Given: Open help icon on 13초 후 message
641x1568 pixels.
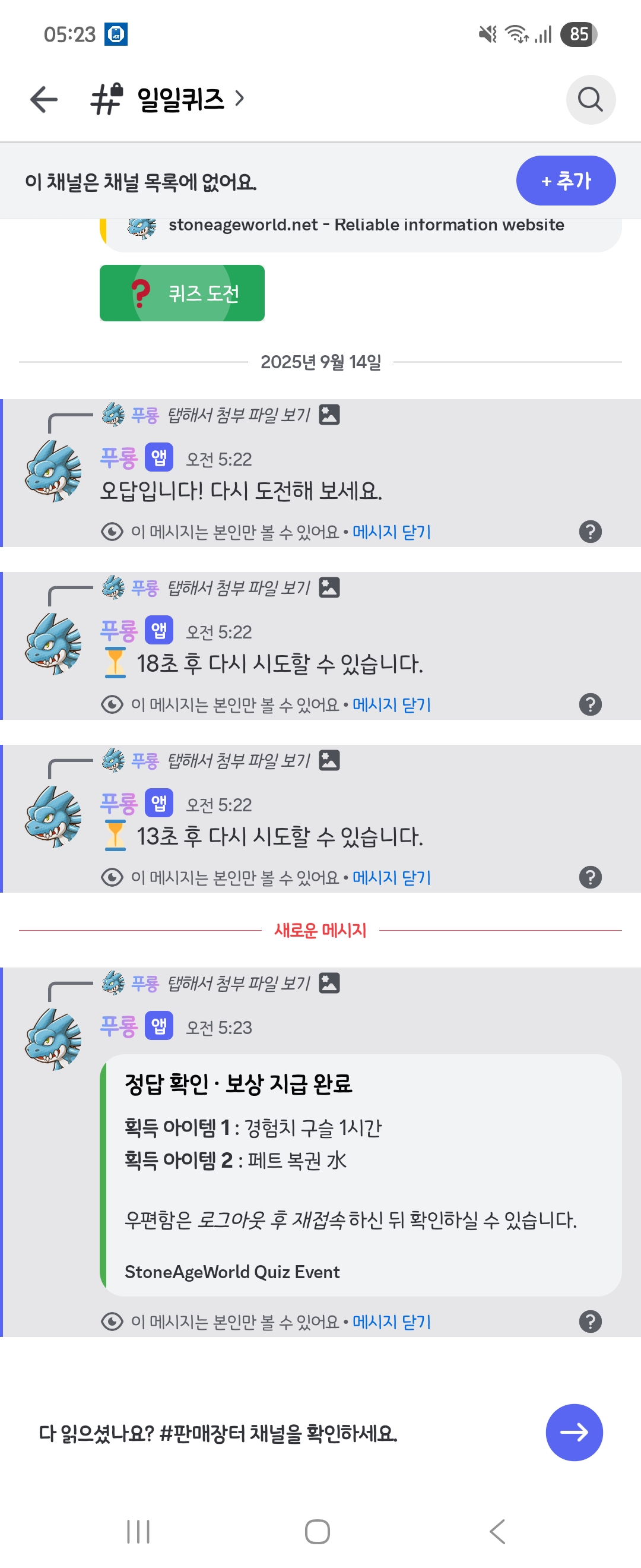Looking at the screenshot, I should (x=590, y=878).
